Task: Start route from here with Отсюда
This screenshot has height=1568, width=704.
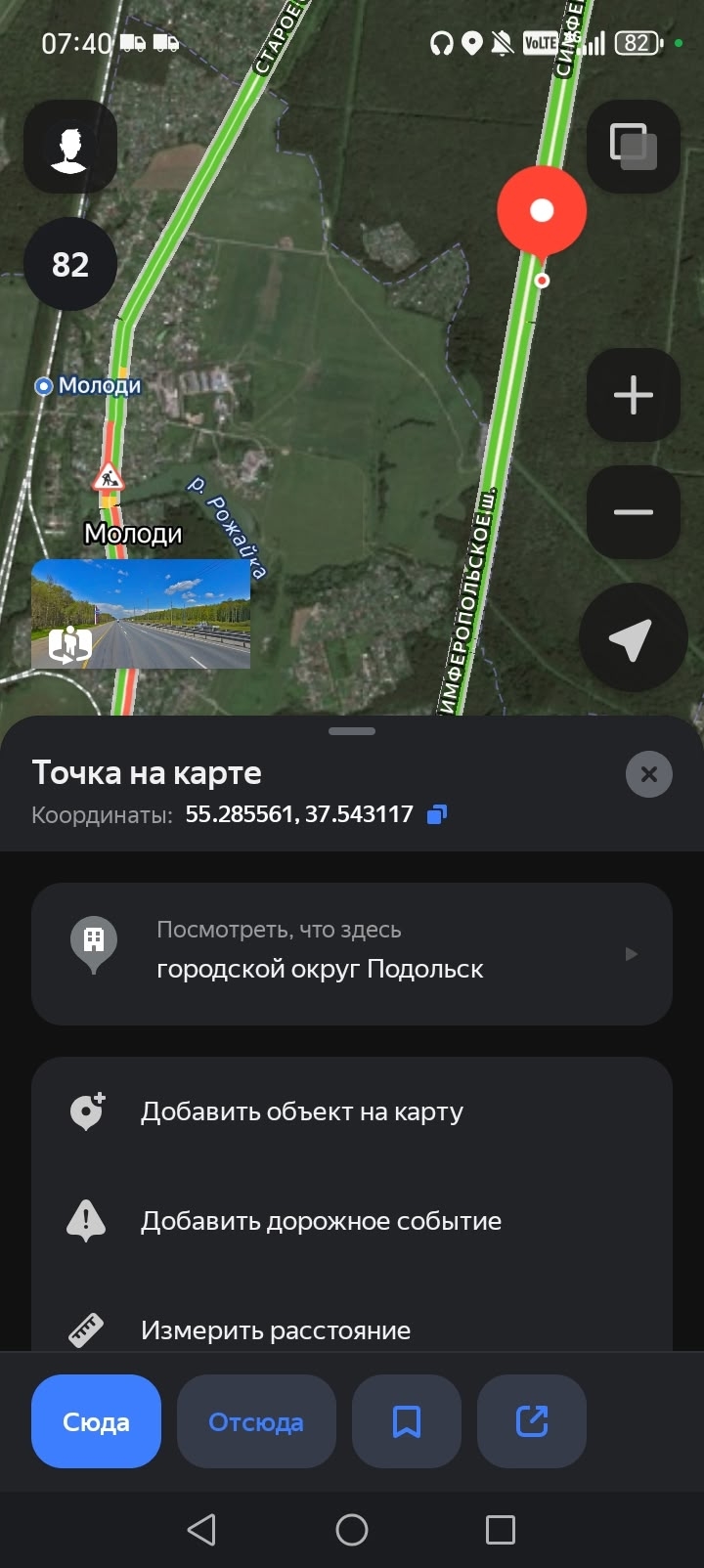Action: click(256, 1421)
